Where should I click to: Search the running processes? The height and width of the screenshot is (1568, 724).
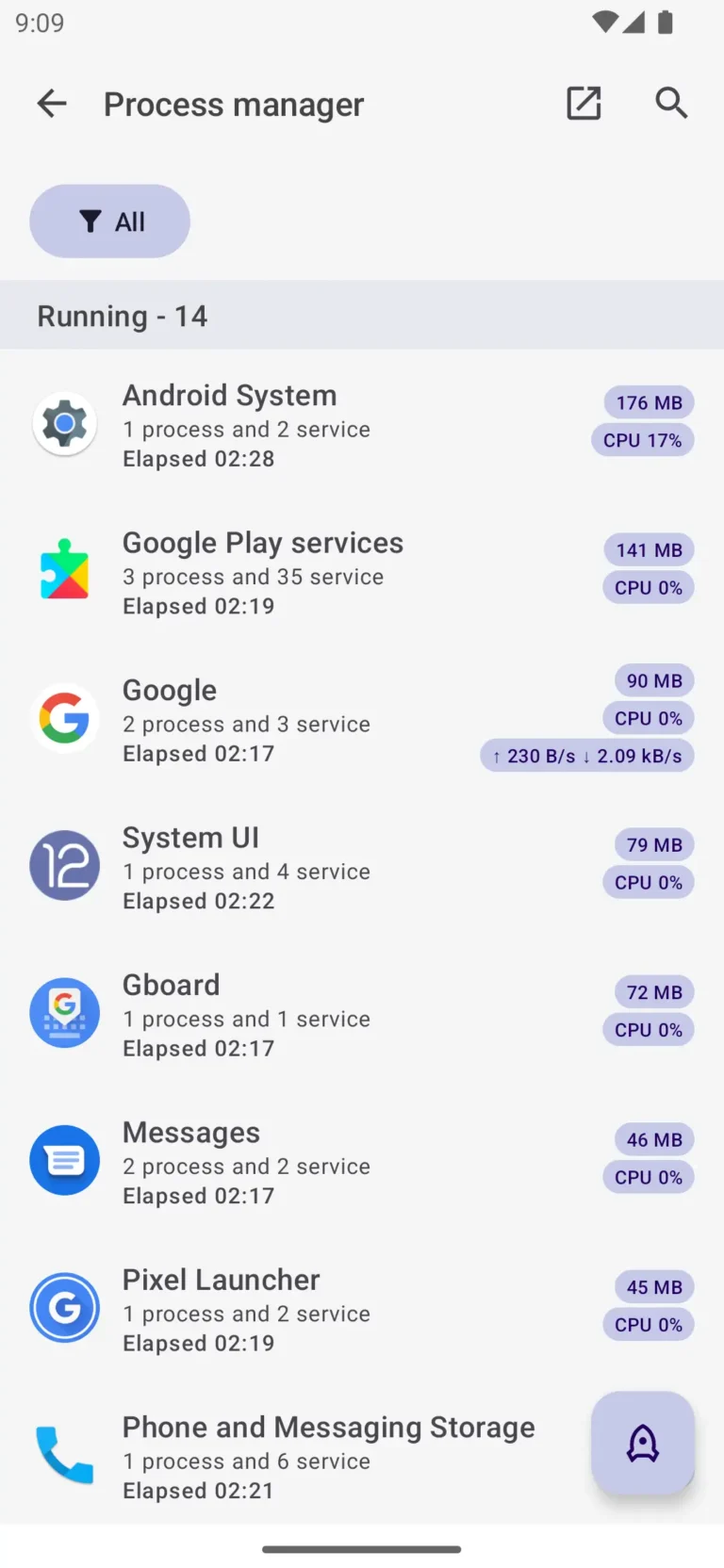671,104
